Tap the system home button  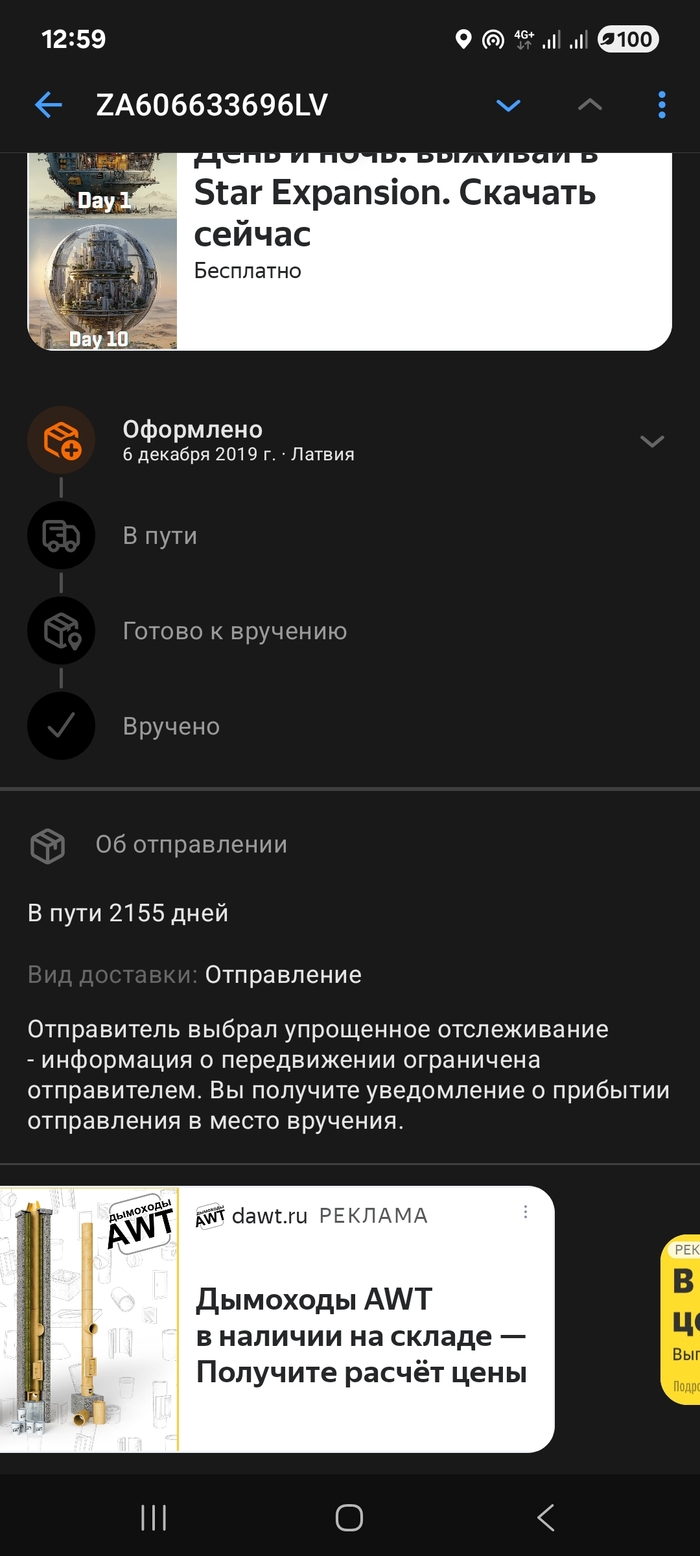[349, 1518]
